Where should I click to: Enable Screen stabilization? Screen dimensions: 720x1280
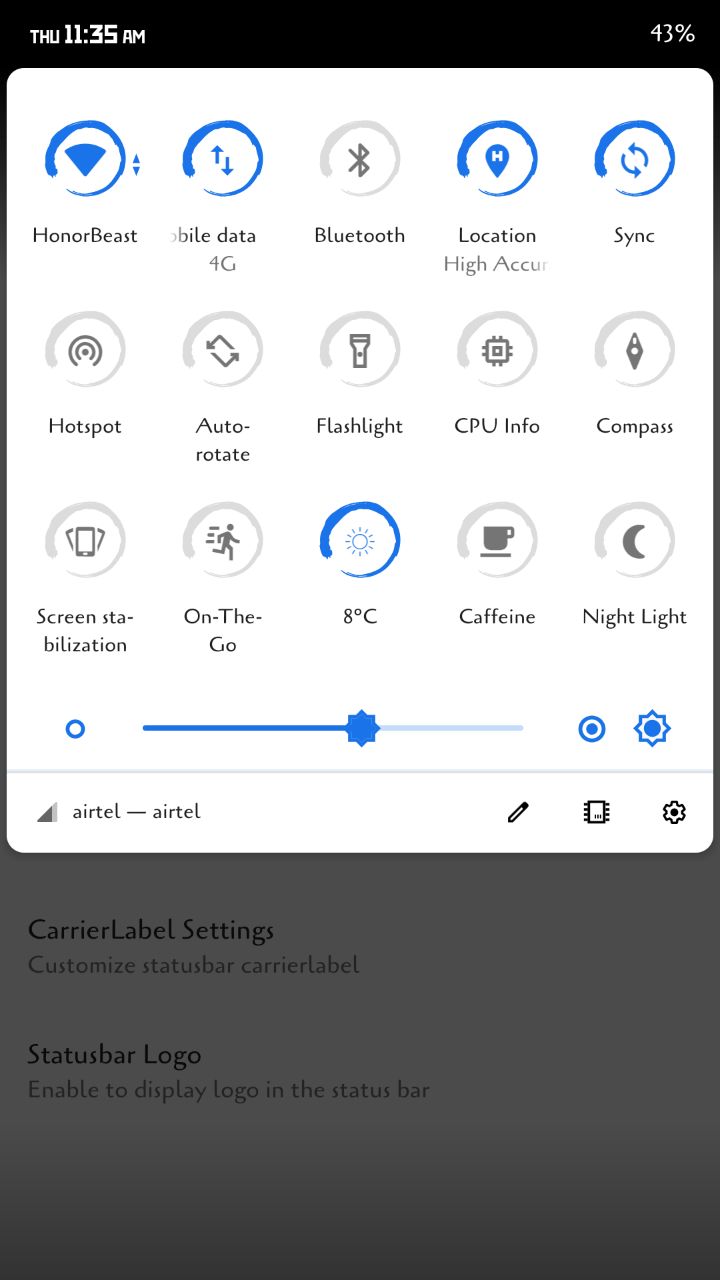coord(85,541)
